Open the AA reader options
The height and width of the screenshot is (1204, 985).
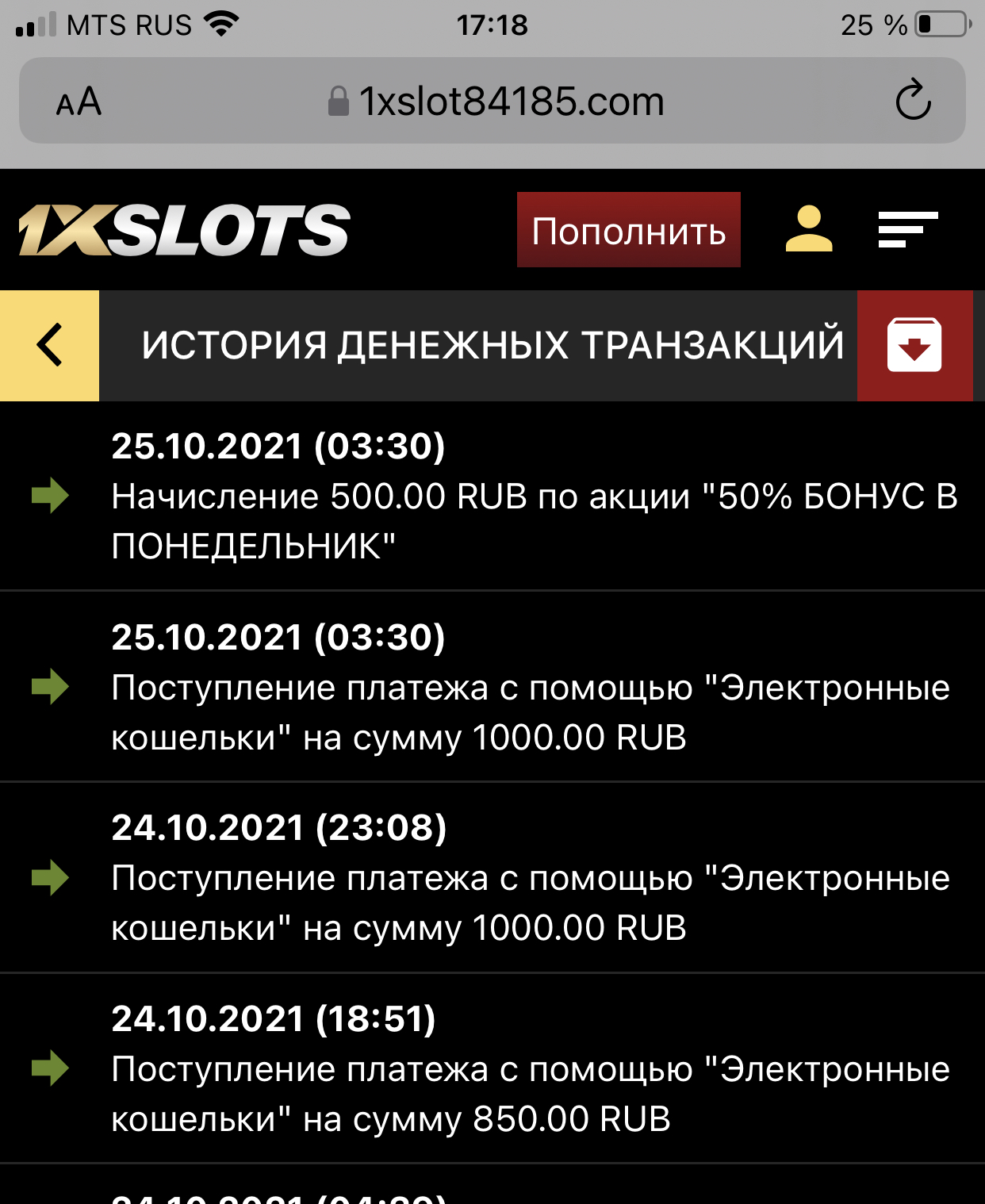[x=79, y=102]
